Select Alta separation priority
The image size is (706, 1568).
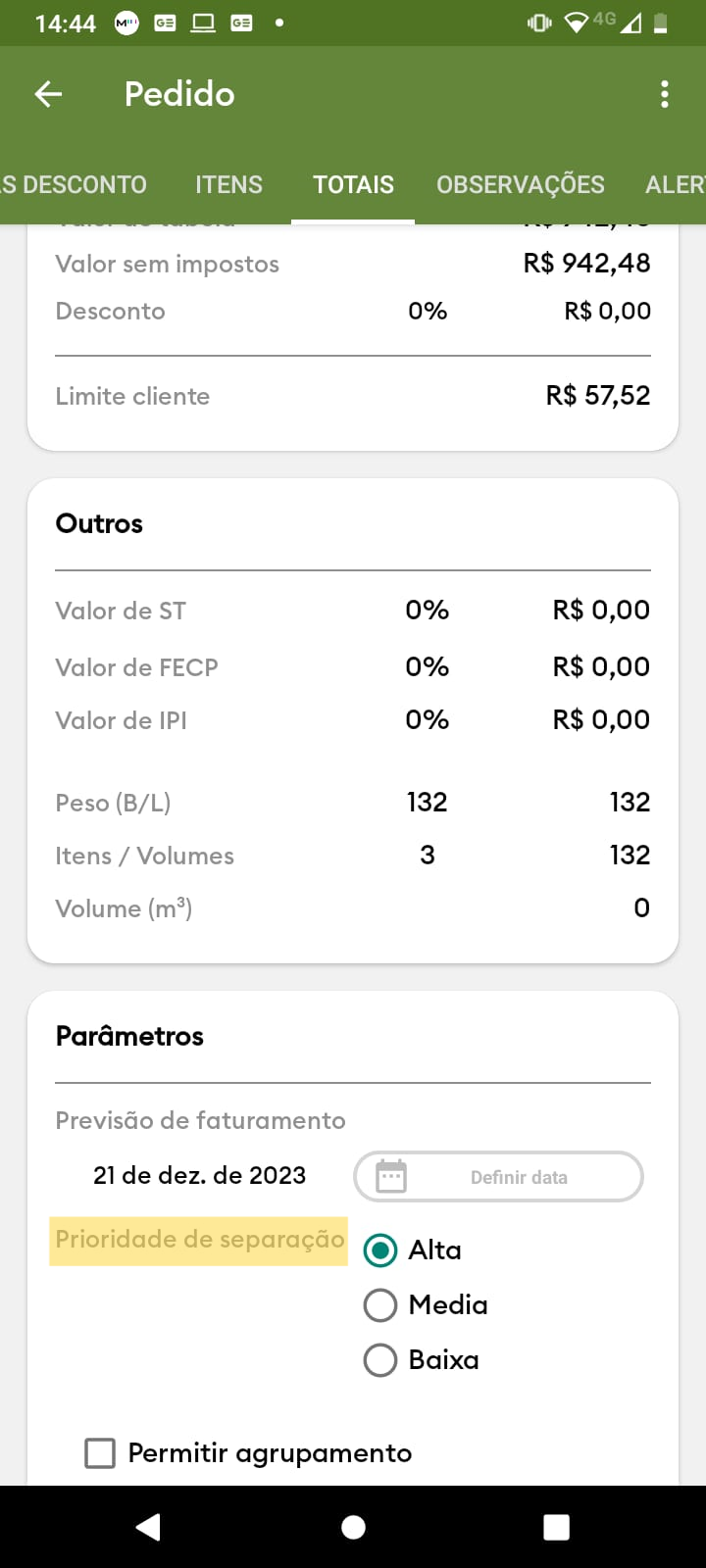click(380, 1250)
